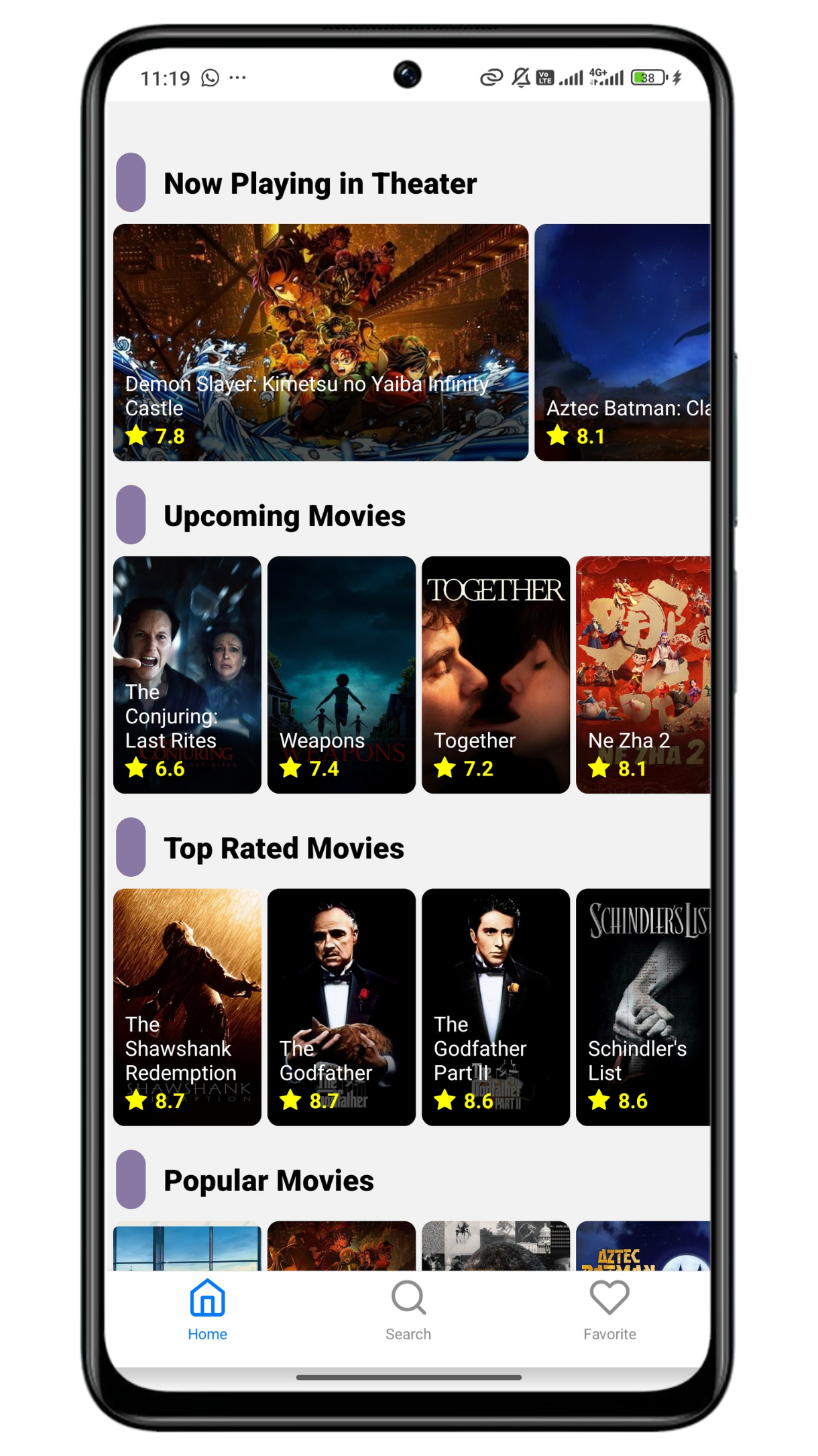View details for Together
The width and height of the screenshot is (818, 1456).
click(x=495, y=674)
